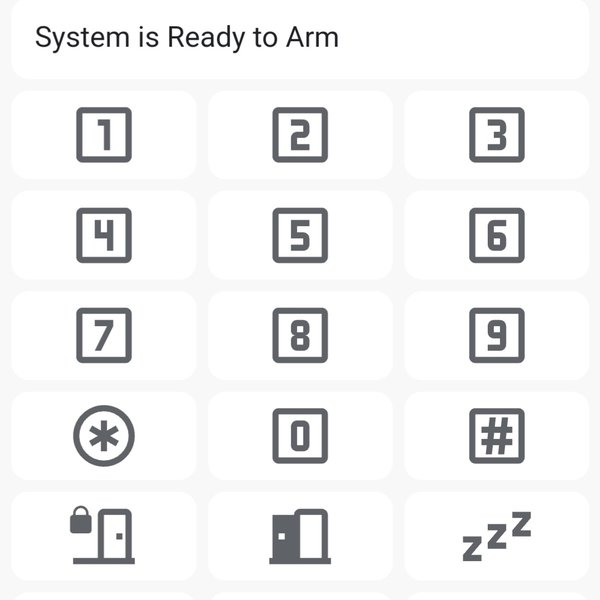Tap the number 3 key
600x600 pixels.
tap(497, 135)
